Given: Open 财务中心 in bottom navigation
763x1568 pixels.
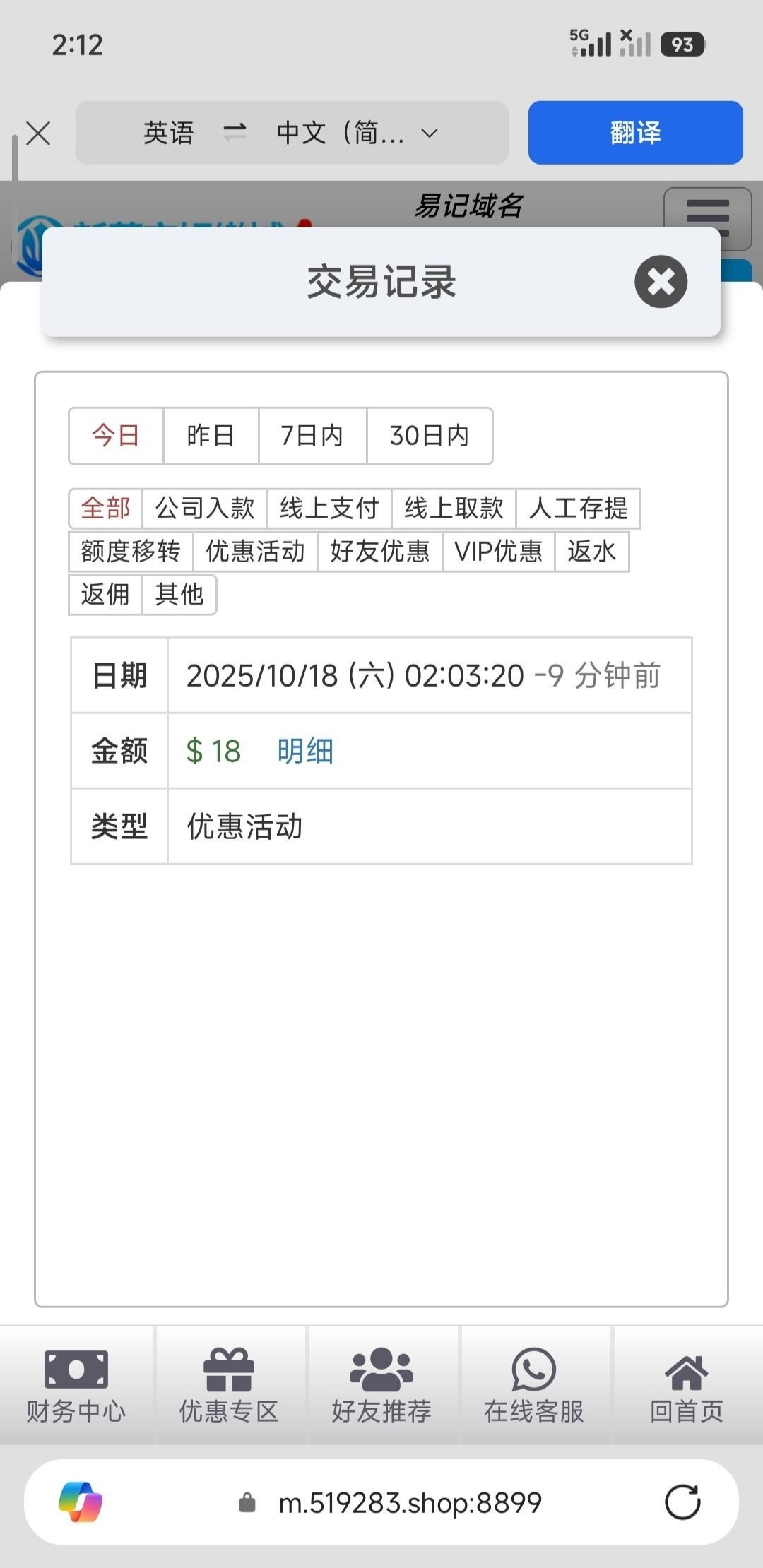Looking at the screenshot, I should tap(76, 1385).
